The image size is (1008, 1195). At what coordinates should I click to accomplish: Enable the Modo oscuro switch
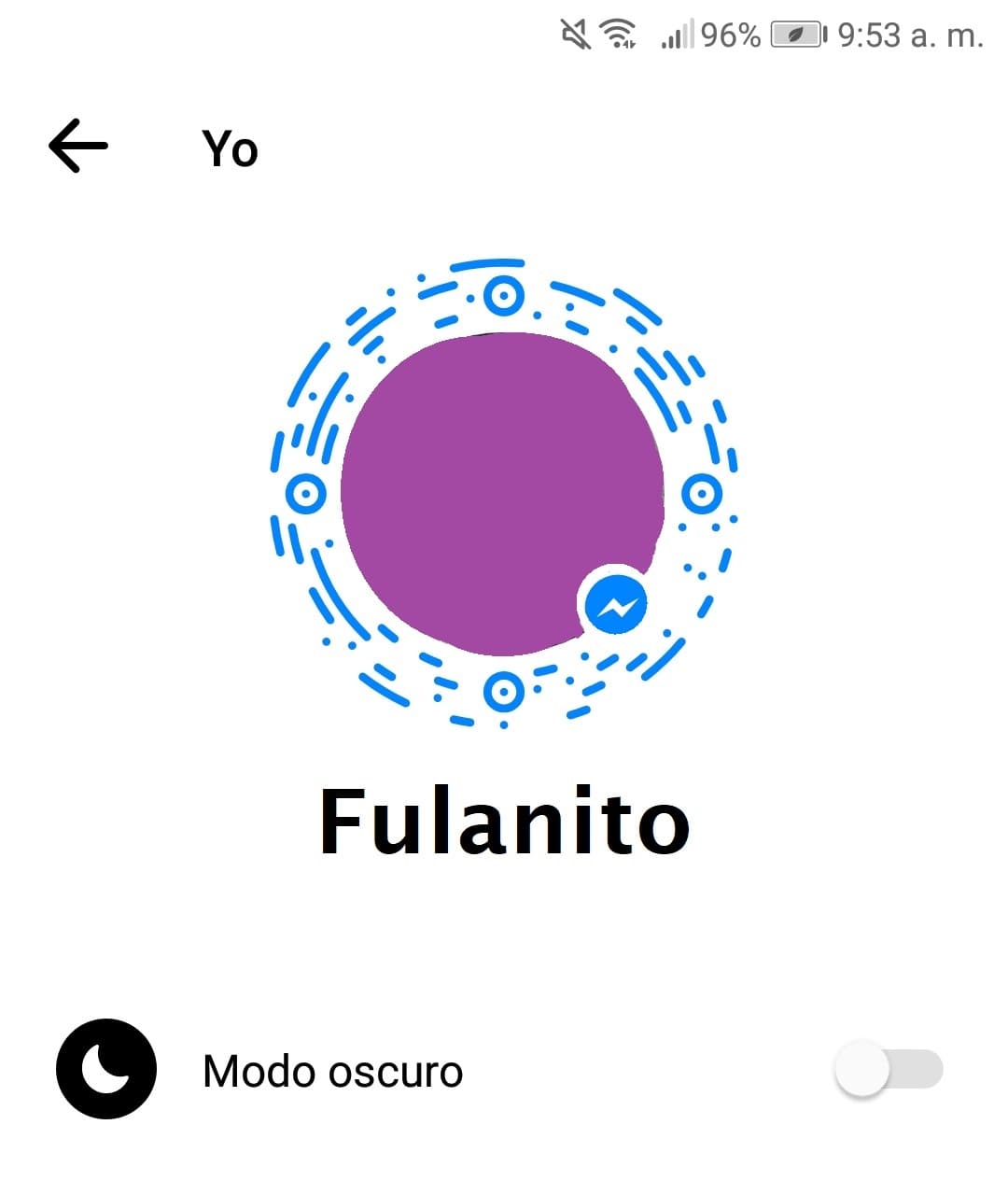pos(888,1069)
